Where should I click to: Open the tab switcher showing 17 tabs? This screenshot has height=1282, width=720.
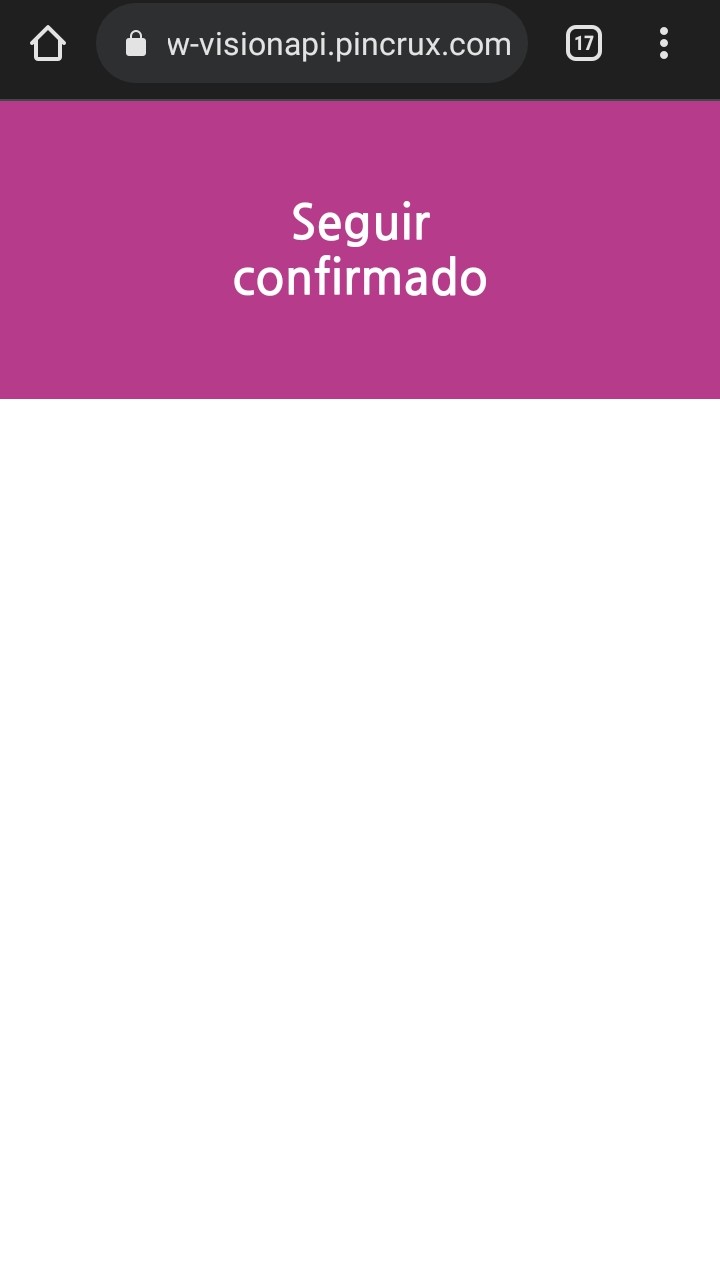point(584,44)
